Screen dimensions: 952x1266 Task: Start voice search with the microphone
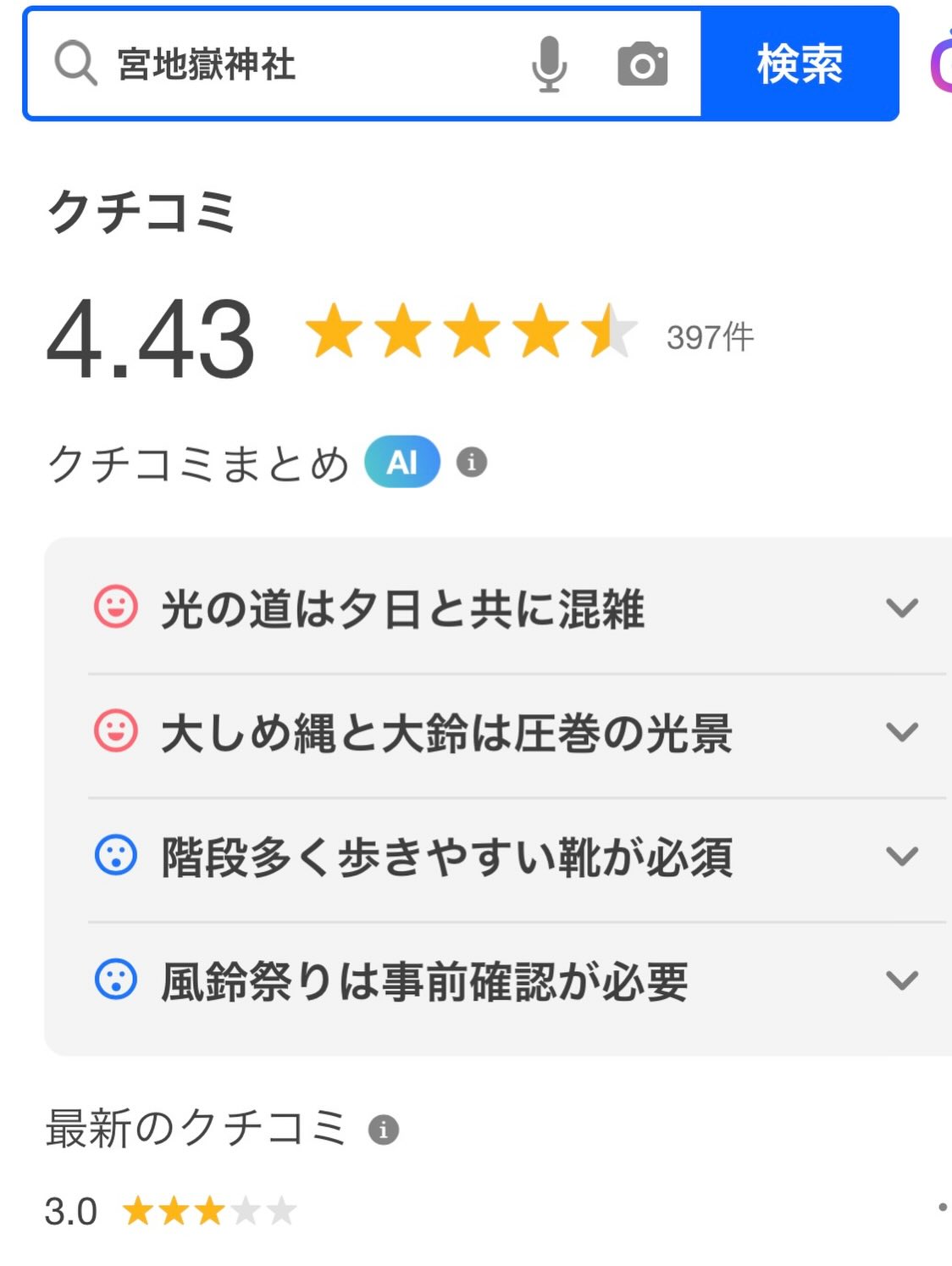pyautogui.click(x=549, y=64)
